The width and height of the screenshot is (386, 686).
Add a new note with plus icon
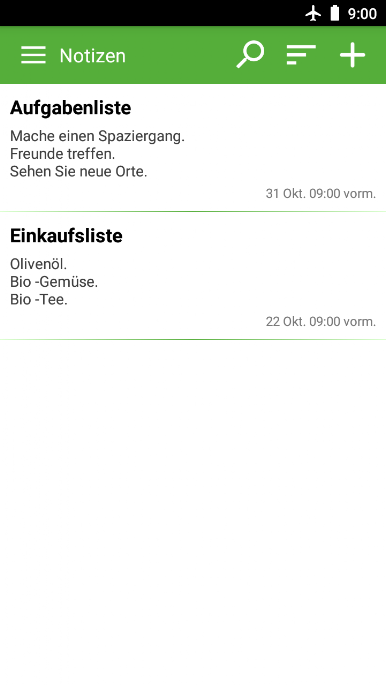tap(352, 55)
